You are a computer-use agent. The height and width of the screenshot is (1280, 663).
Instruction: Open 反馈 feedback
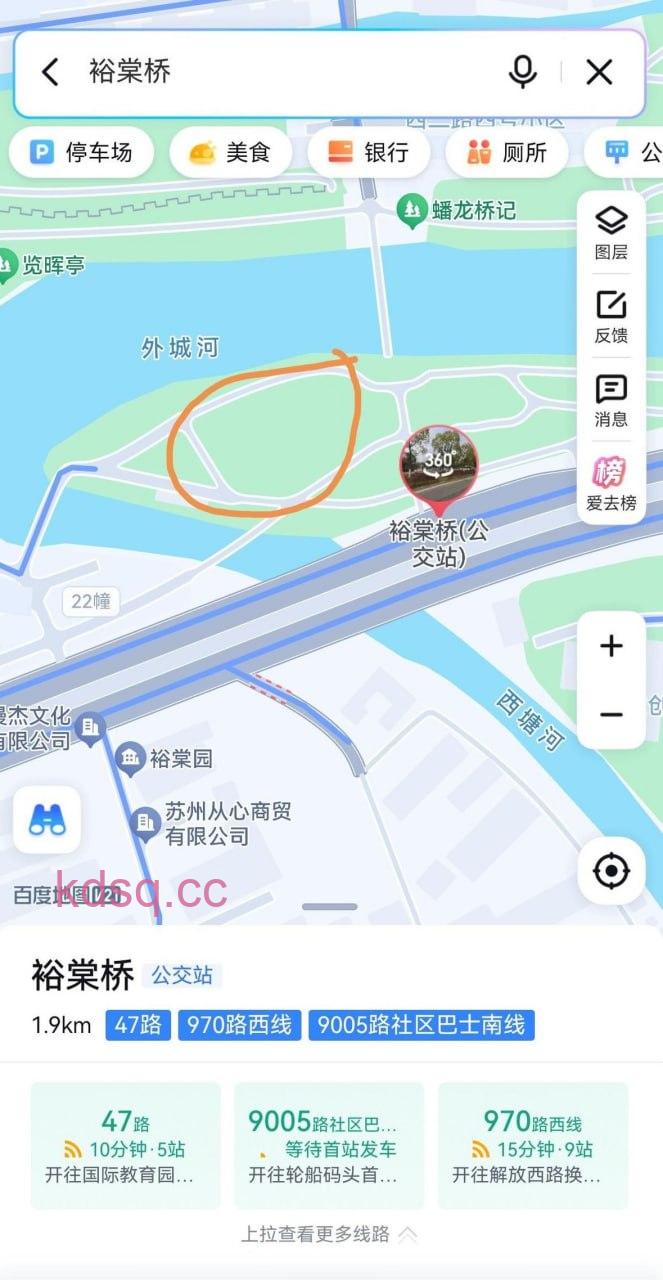pyautogui.click(x=611, y=316)
